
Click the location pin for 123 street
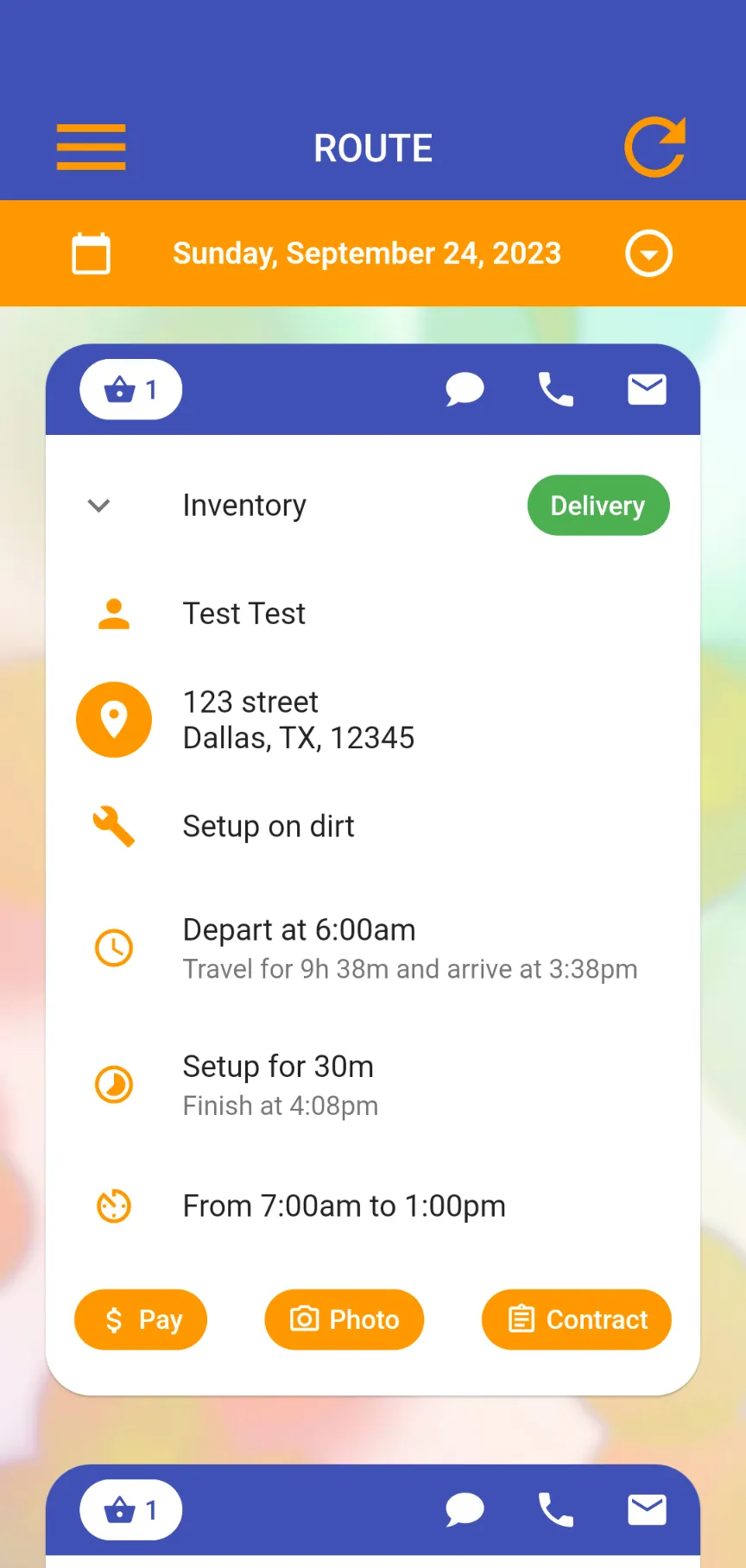pyautogui.click(x=113, y=719)
